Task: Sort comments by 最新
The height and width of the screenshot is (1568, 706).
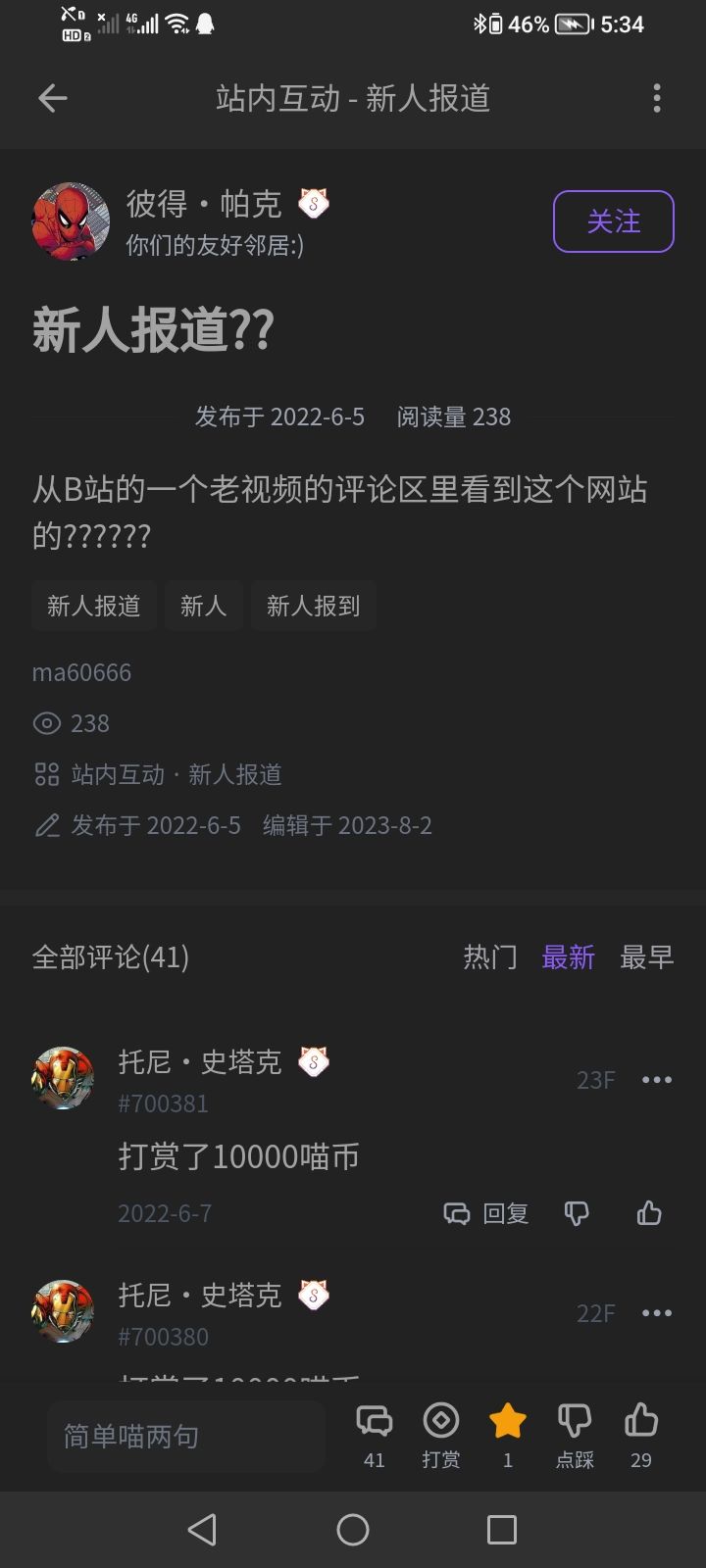Action: click(568, 956)
